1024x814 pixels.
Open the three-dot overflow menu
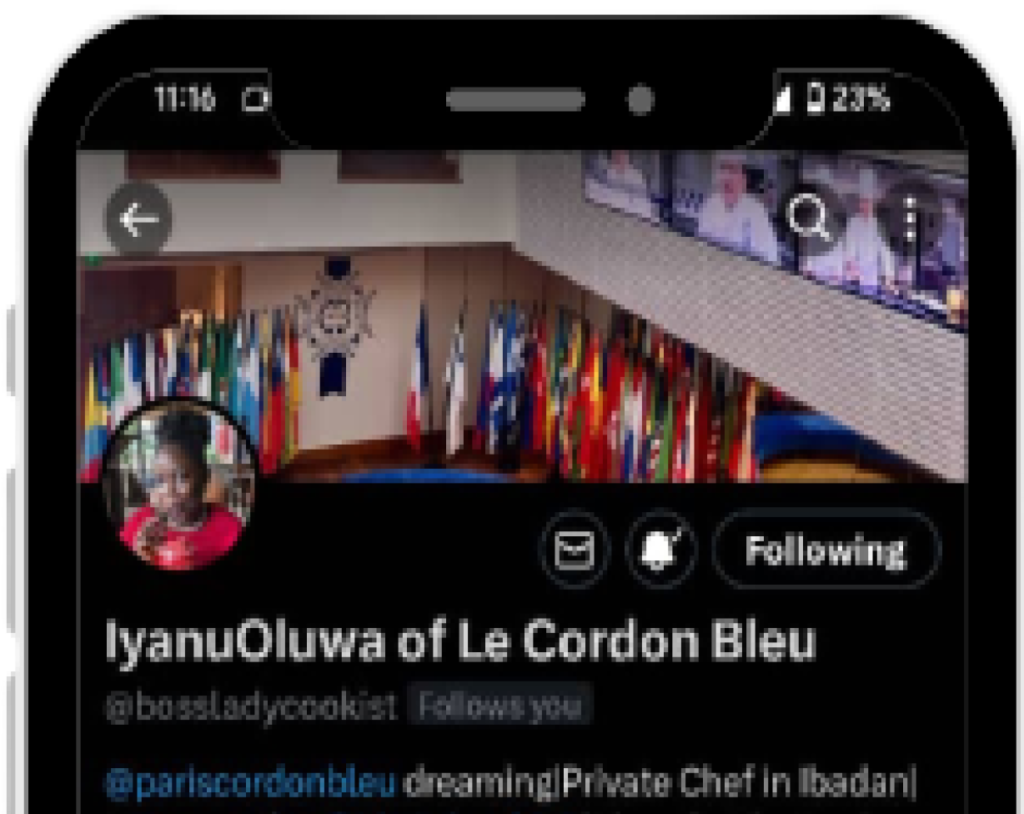(x=910, y=219)
